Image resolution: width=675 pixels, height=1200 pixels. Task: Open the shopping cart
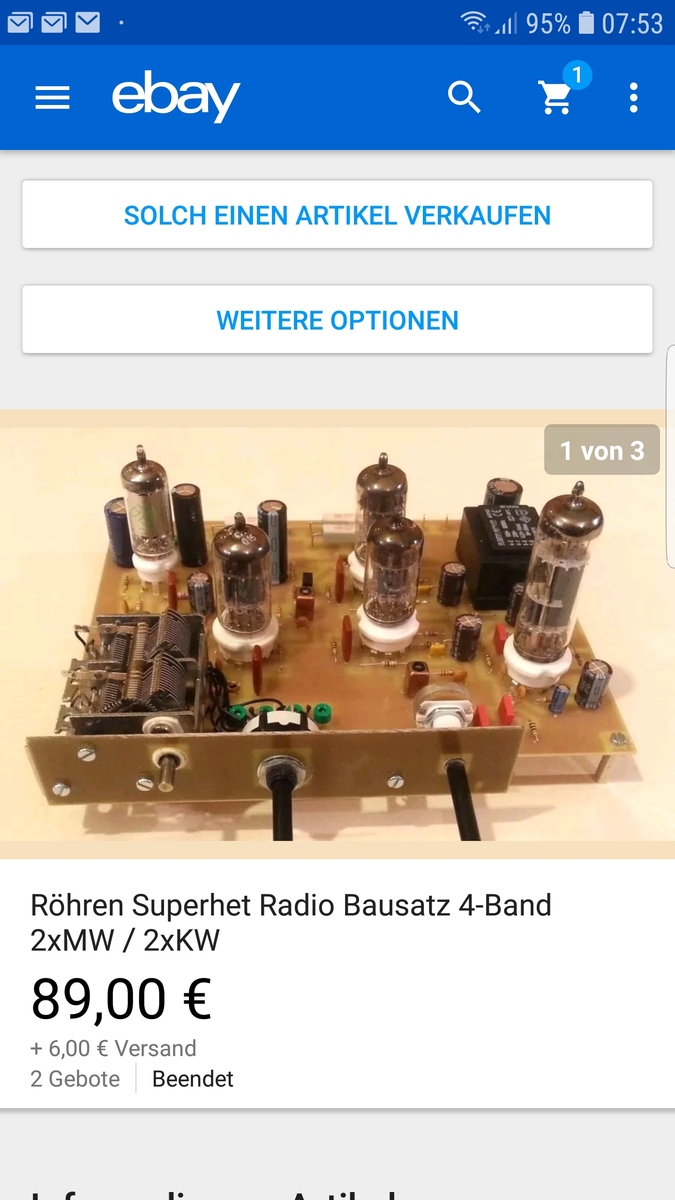click(555, 97)
